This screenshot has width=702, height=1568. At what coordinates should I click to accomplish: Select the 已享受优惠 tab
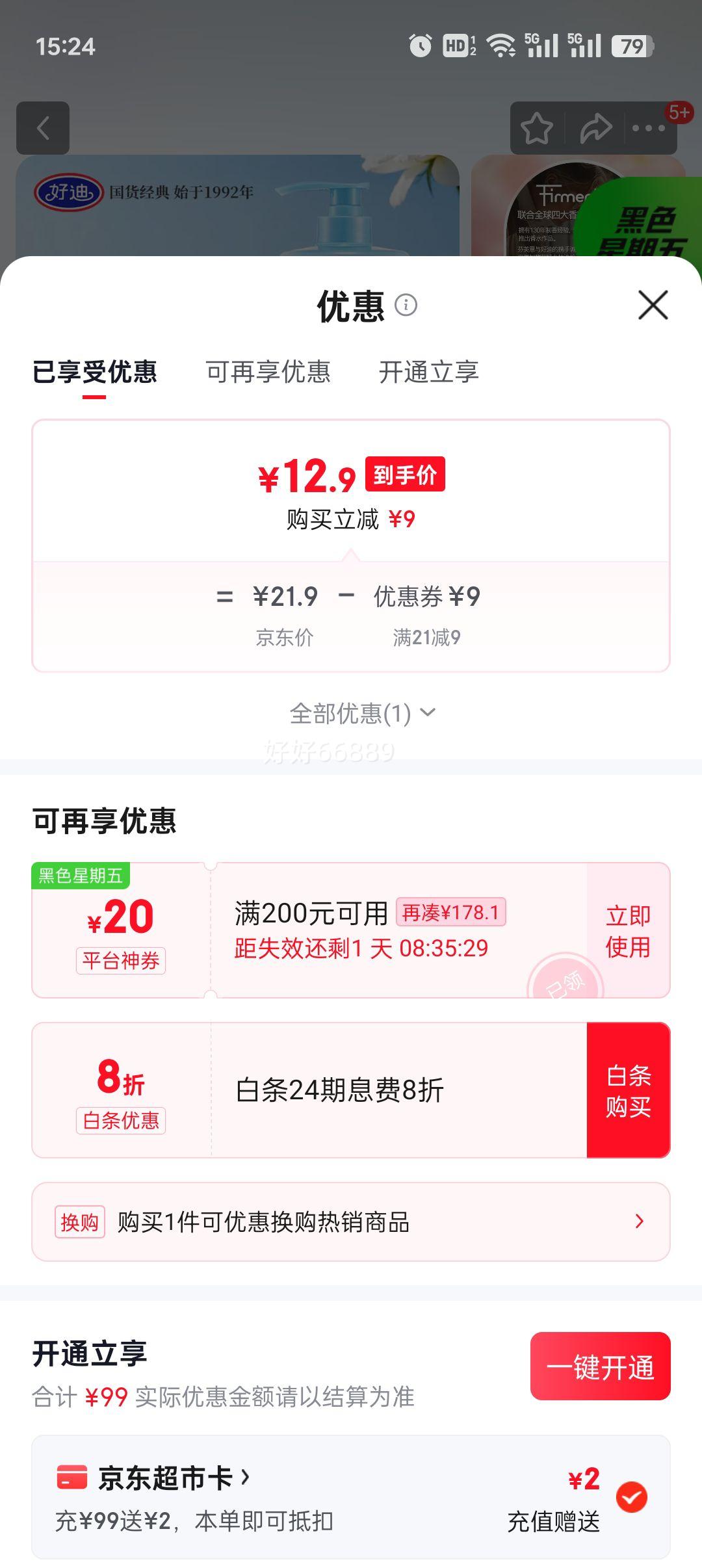click(94, 373)
